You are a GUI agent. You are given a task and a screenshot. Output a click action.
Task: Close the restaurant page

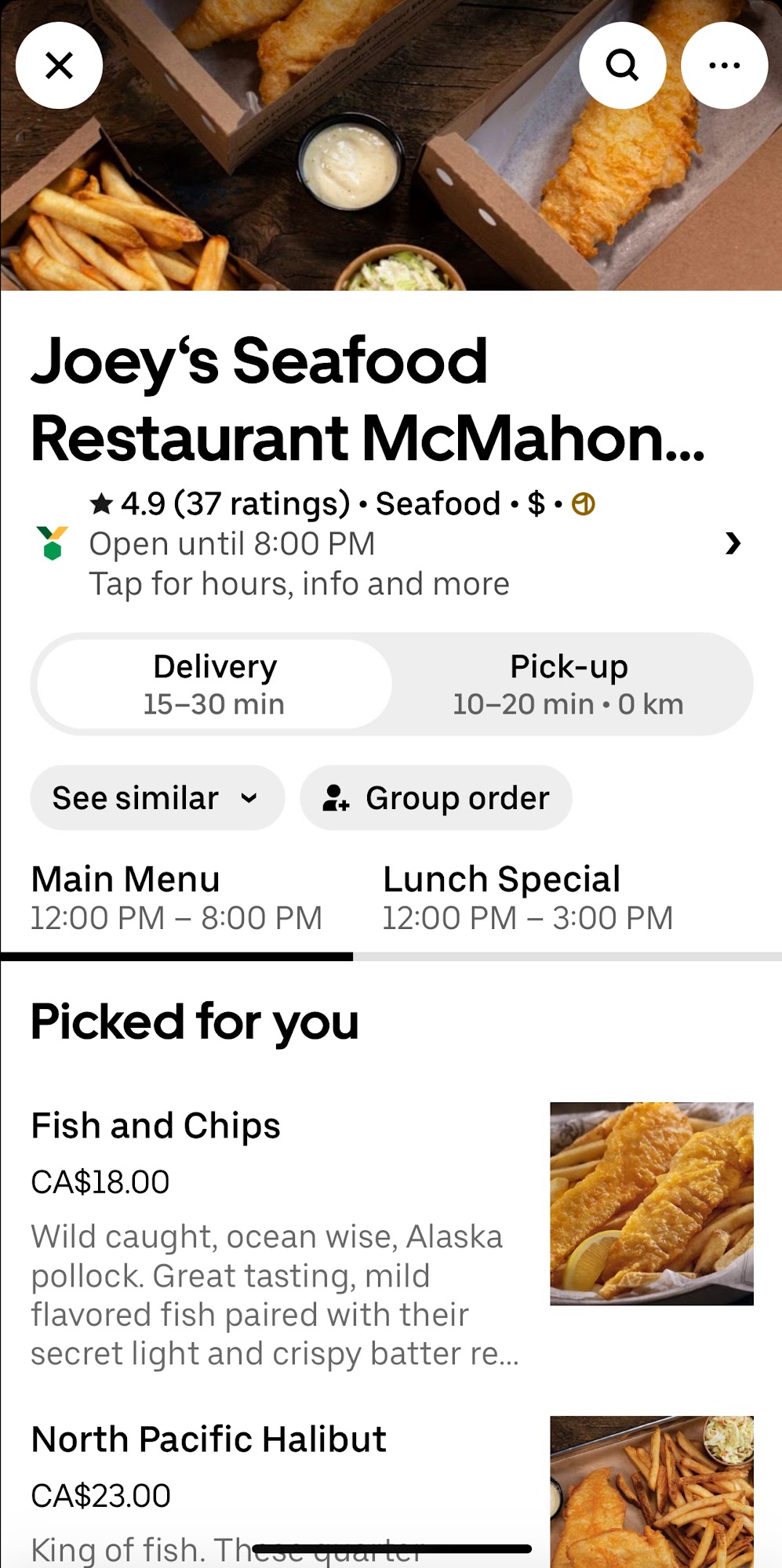59,65
